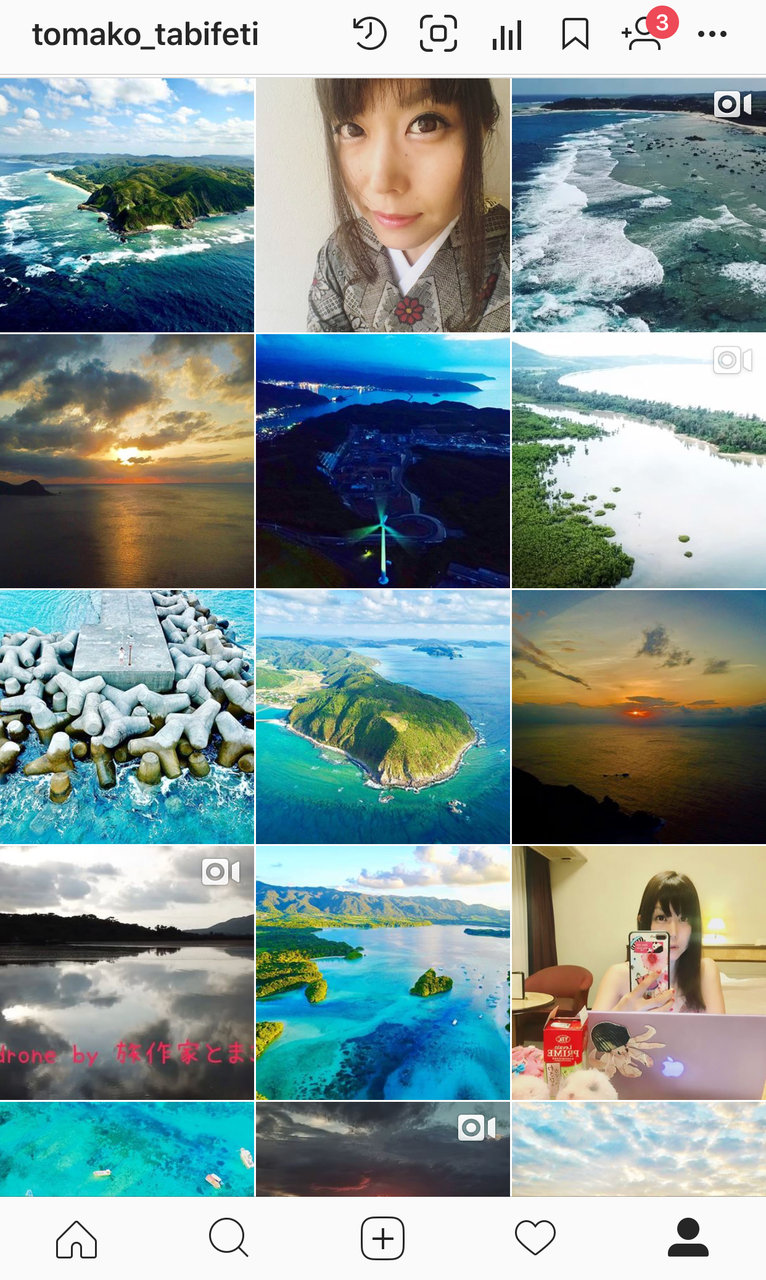The image size is (766, 1280).
Task: Open the post insights bar chart icon
Action: pos(506,33)
